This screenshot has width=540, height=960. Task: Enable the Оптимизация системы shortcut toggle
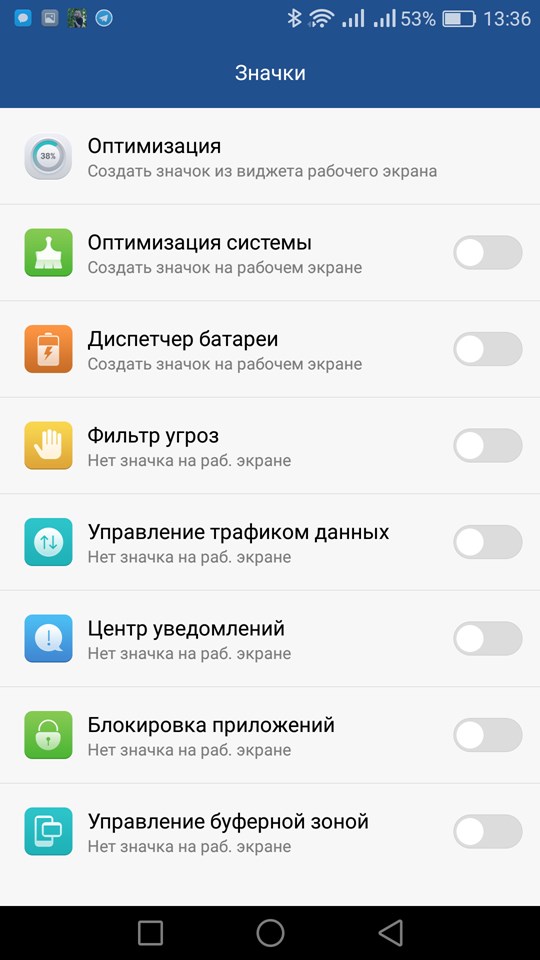click(487, 252)
